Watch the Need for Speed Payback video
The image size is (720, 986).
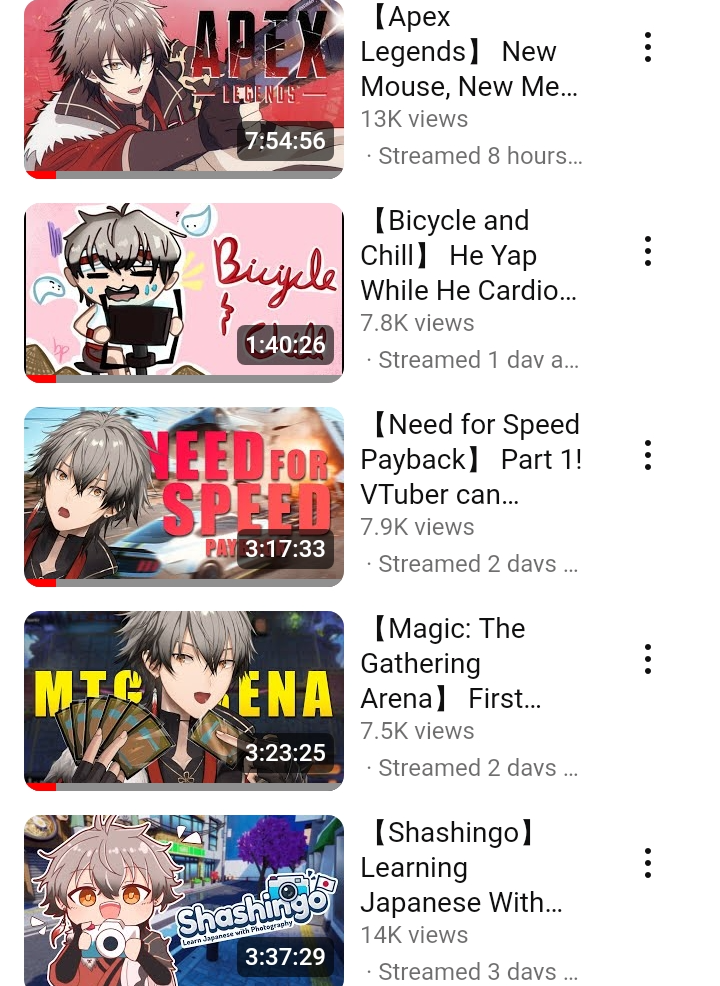[183, 496]
